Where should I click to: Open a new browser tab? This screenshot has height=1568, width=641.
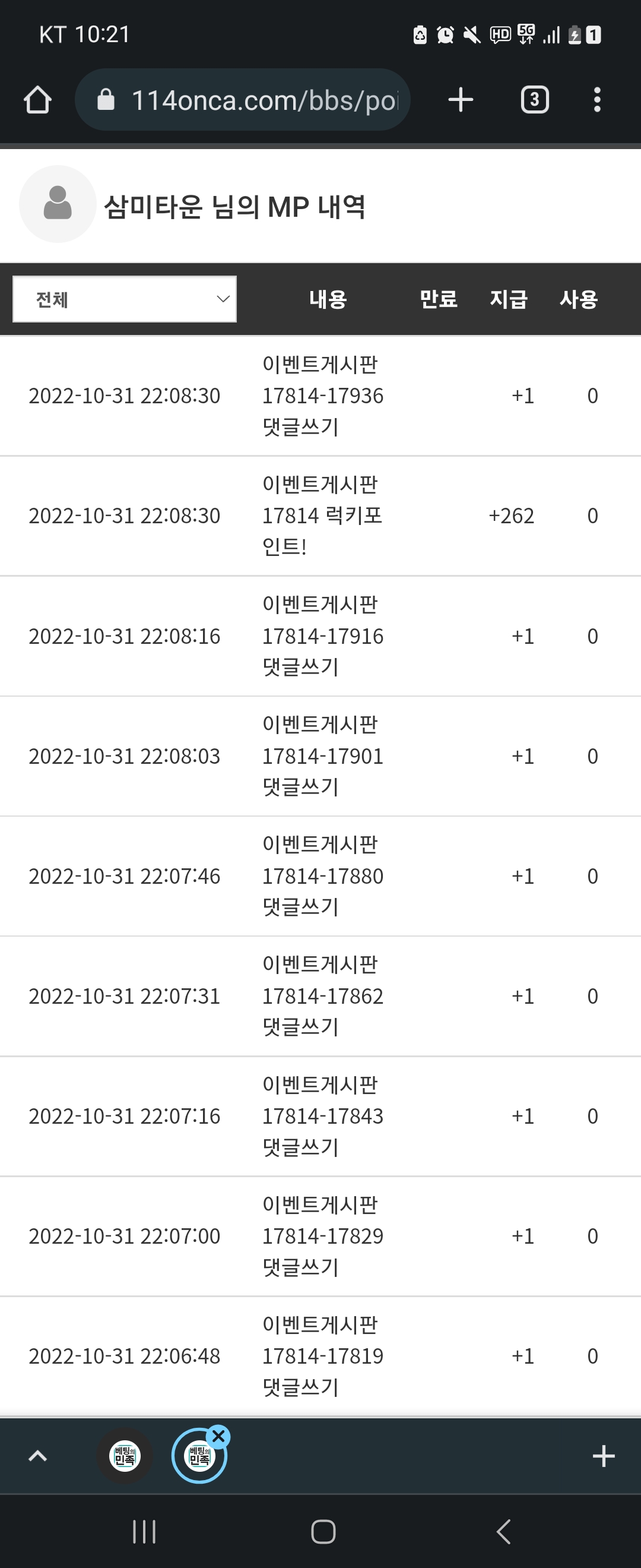click(x=461, y=100)
